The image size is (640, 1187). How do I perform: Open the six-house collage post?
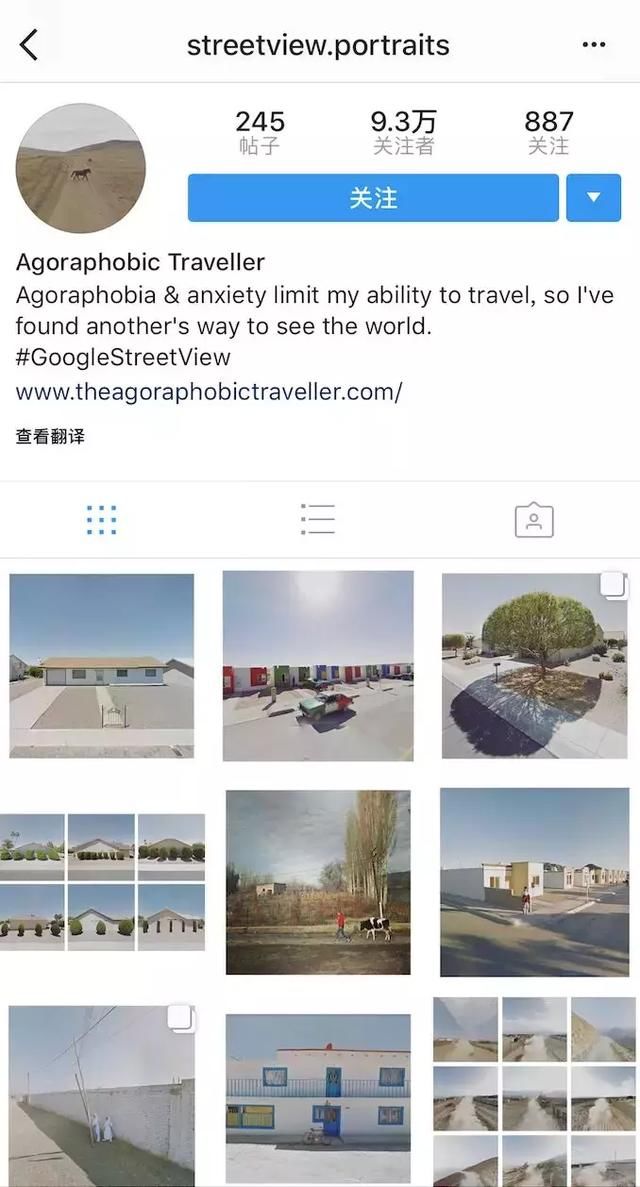[x=102, y=882]
